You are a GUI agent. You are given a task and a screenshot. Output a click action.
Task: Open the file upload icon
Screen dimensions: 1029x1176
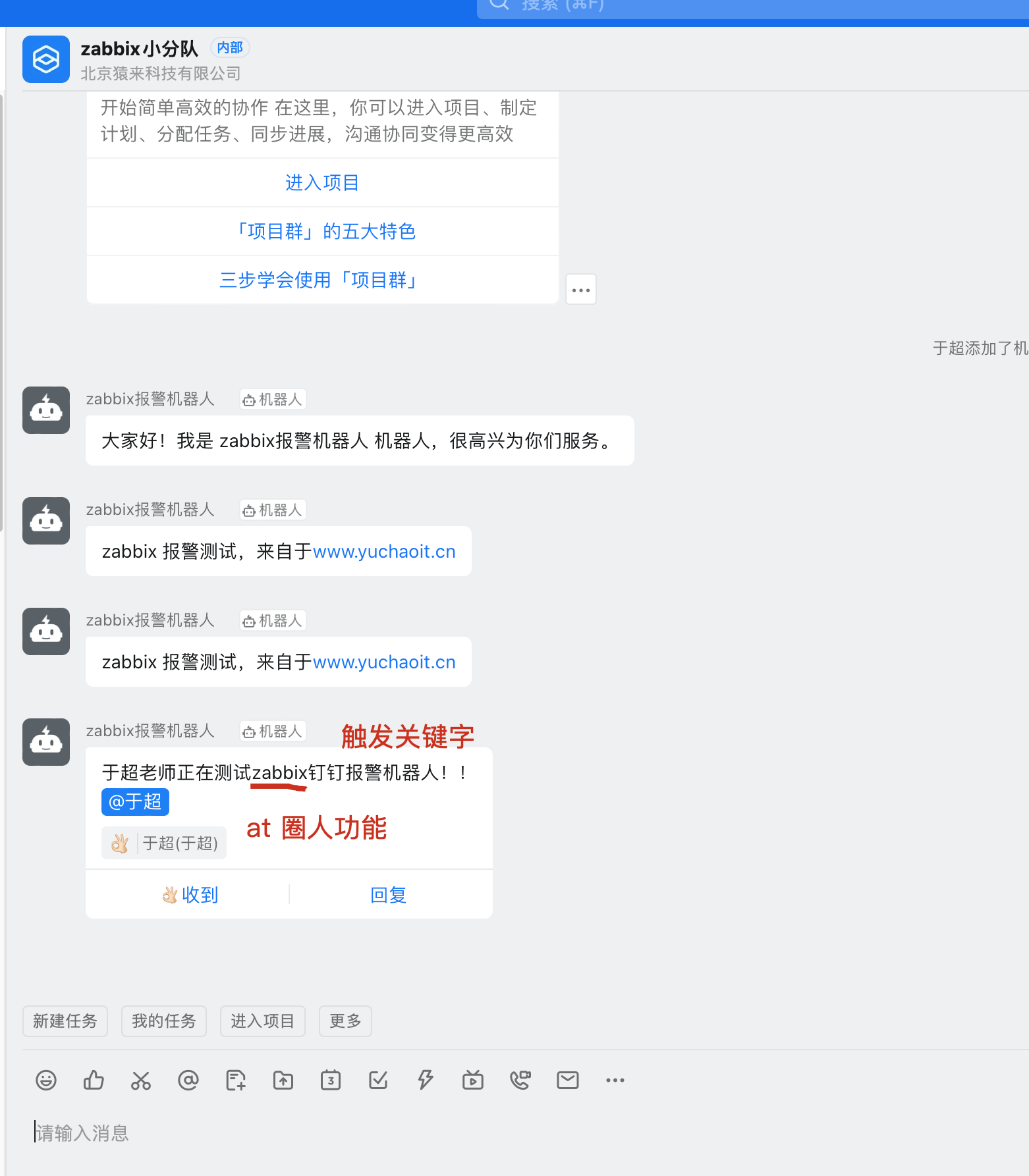pyautogui.click(x=283, y=1080)
